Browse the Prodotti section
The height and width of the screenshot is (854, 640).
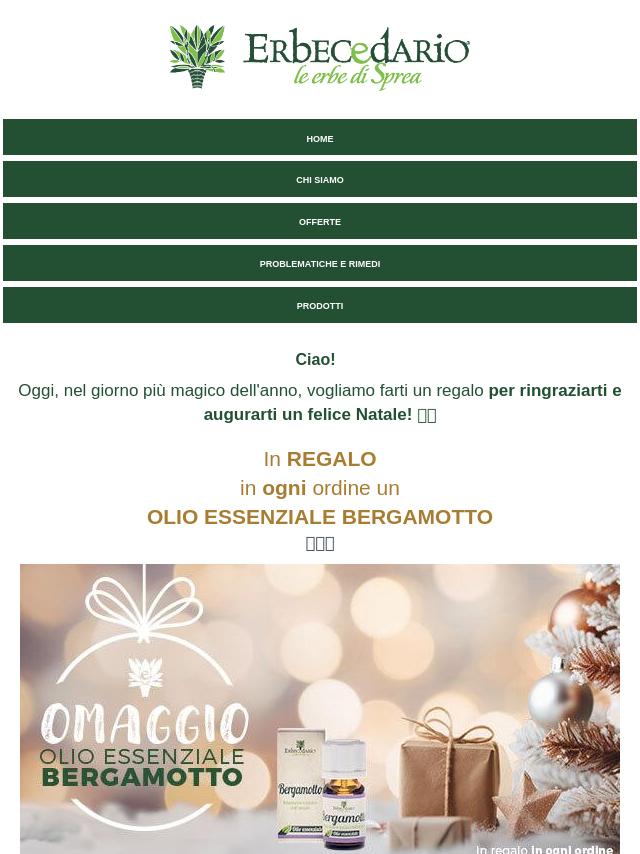point(320,306)
